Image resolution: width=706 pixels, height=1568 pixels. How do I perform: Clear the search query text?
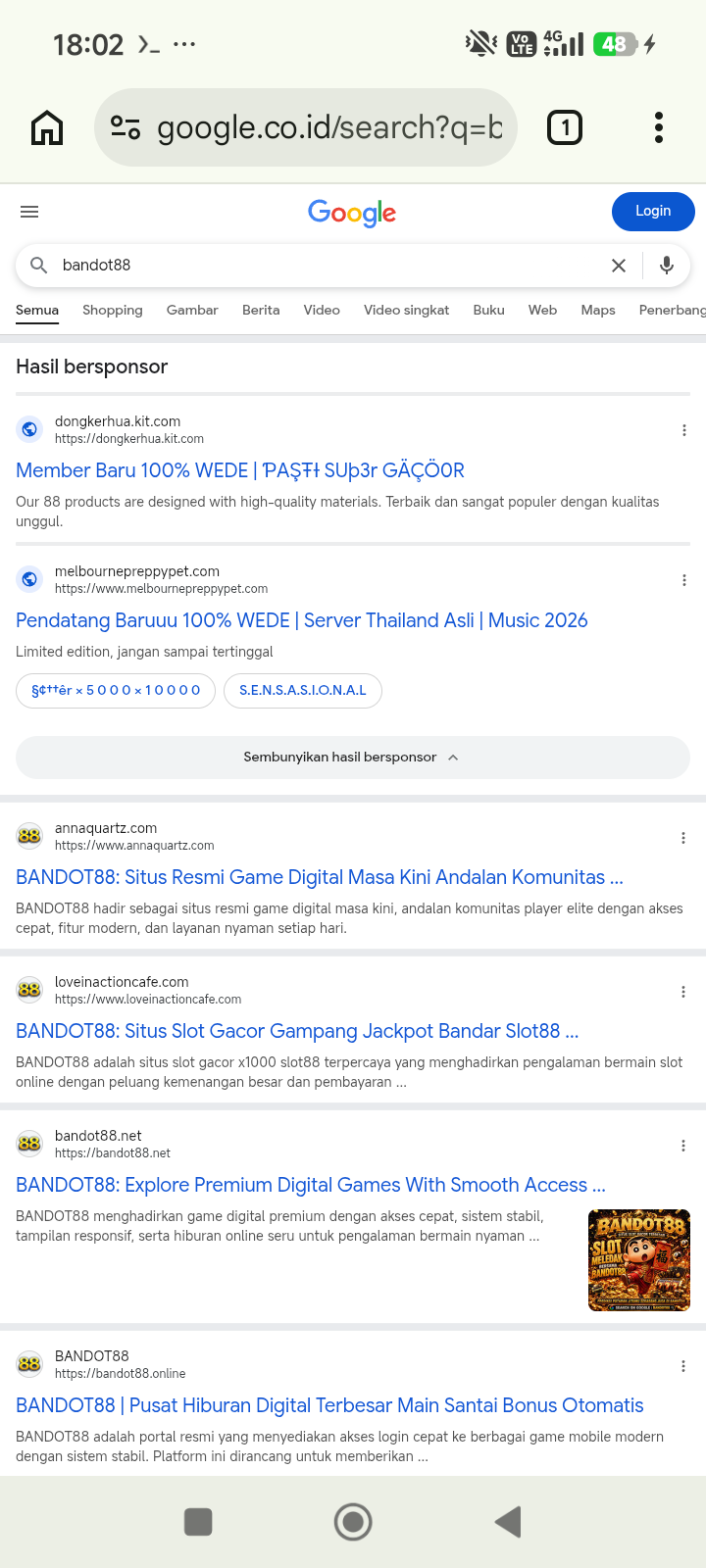click(x=619, y=266)
